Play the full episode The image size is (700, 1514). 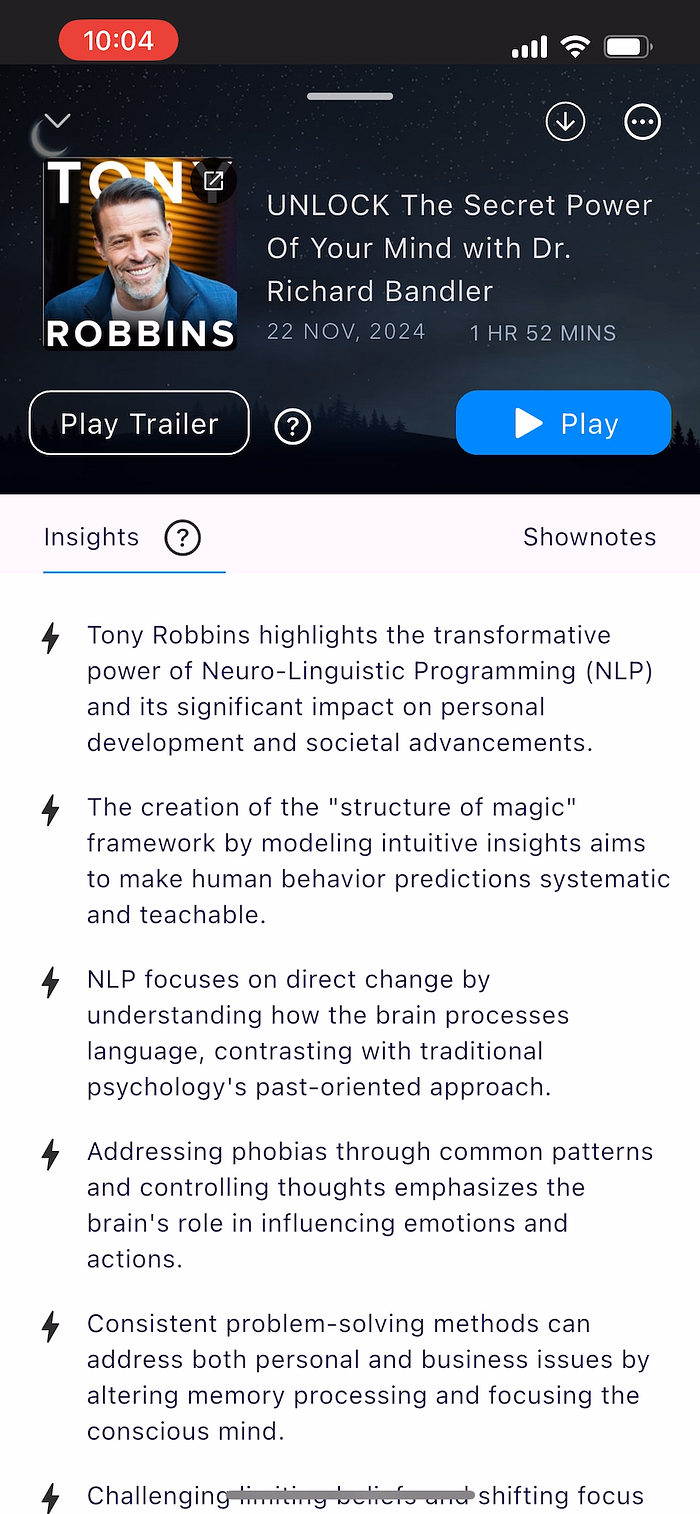point(563,423)
